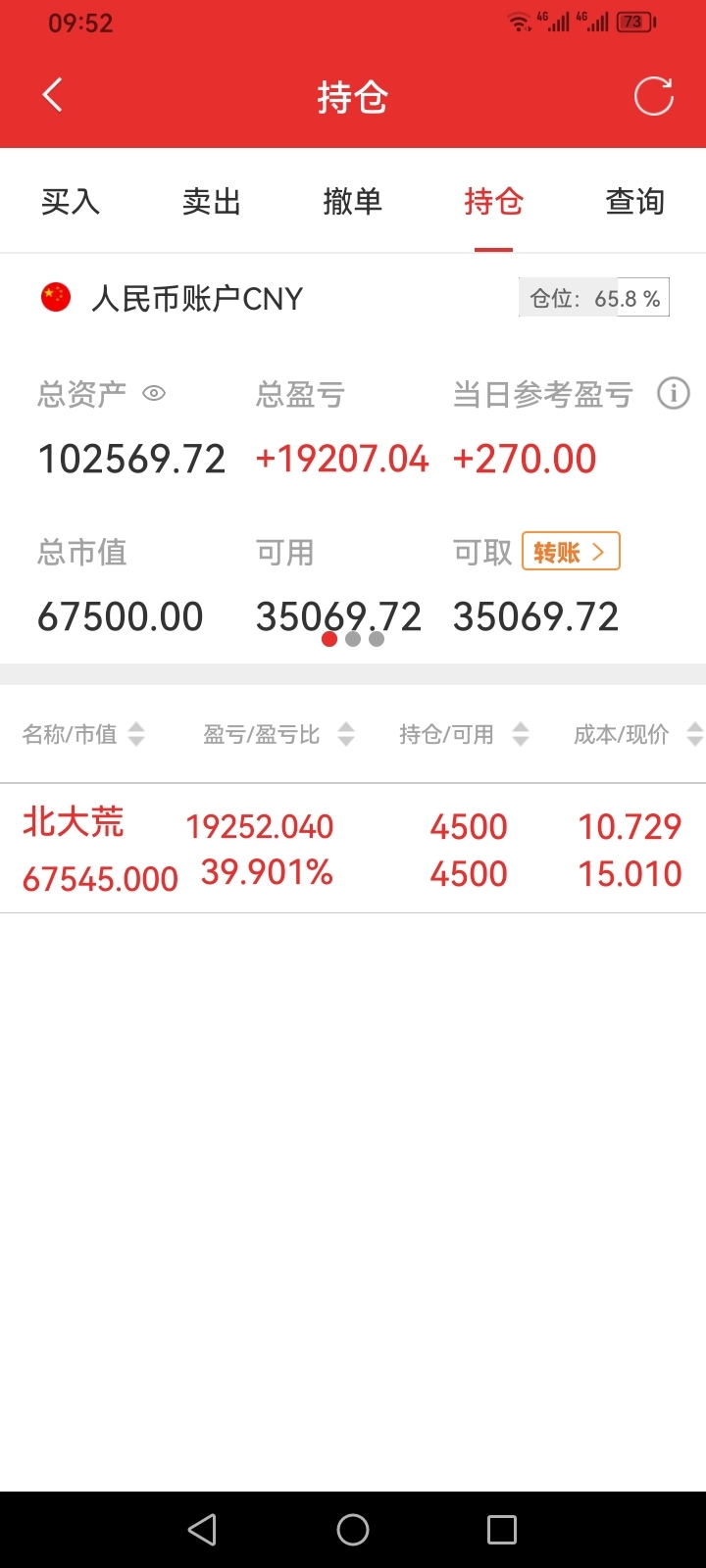This screenshot has height=1568, width=706.
Task: Hide total assets with the eye icon
Action: [x=154, y=394]
